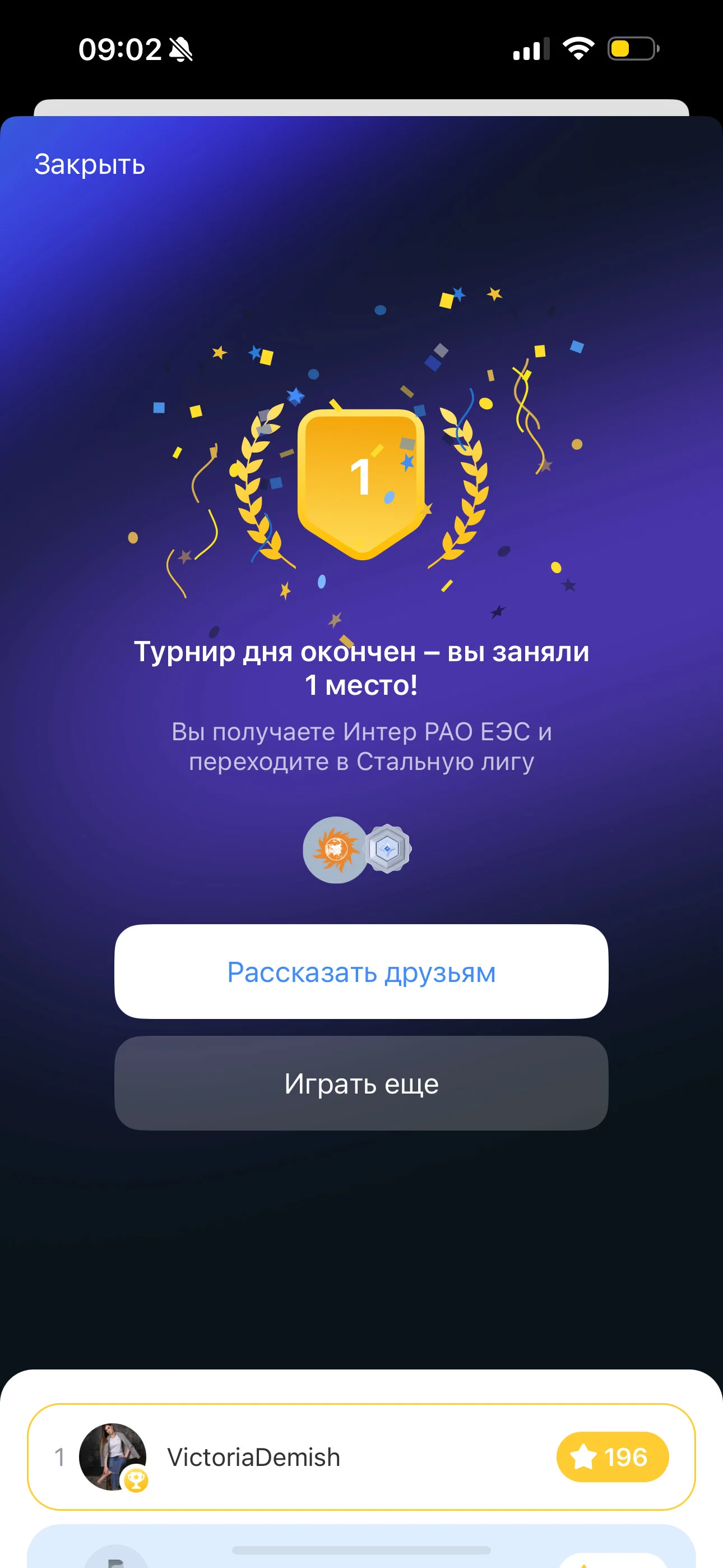Tap Рассказать друзьям to share the result
Screen dimensions: 723x1568
[x=361, y=971]
